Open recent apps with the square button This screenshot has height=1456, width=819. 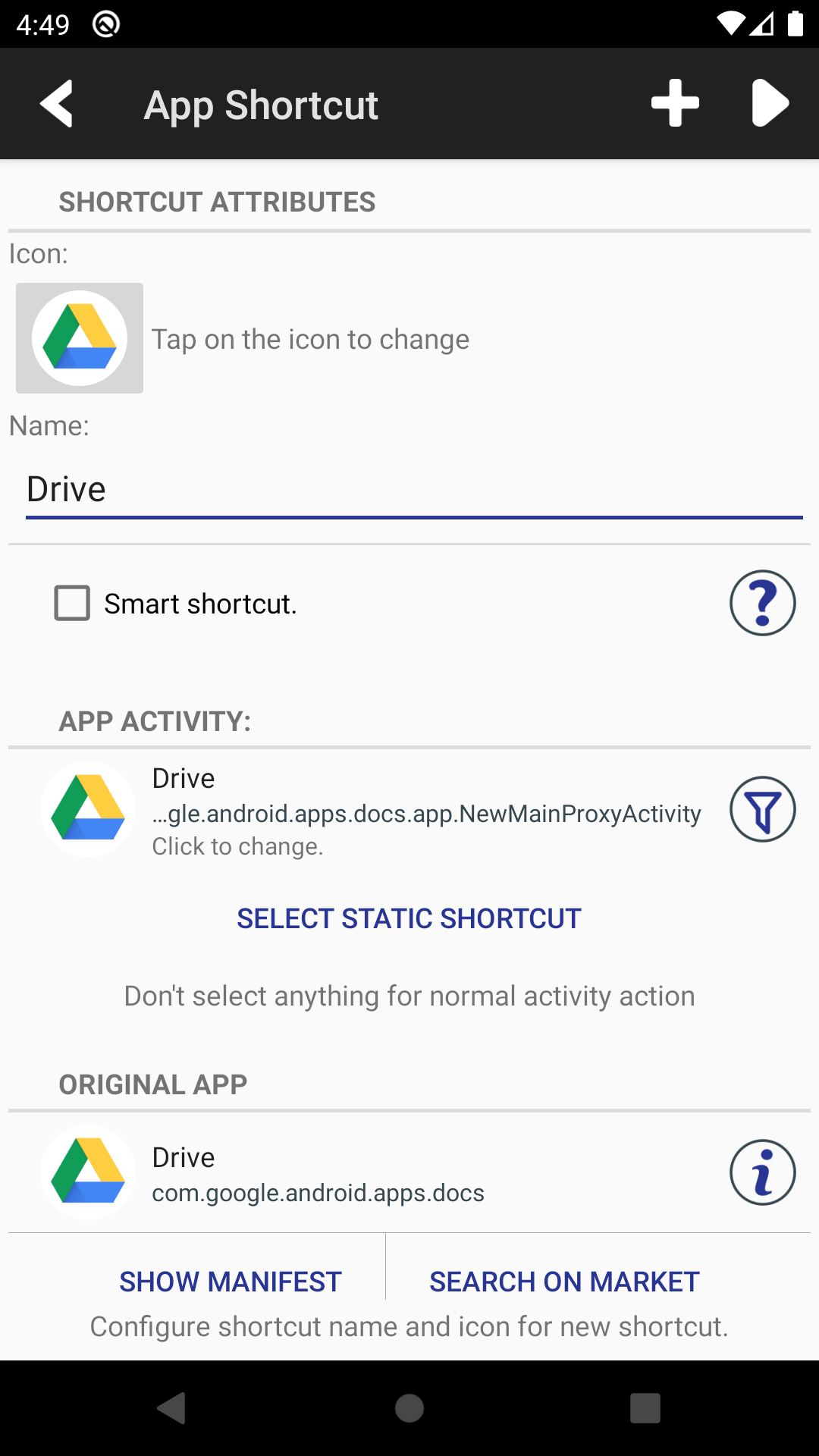[644, 1409]
